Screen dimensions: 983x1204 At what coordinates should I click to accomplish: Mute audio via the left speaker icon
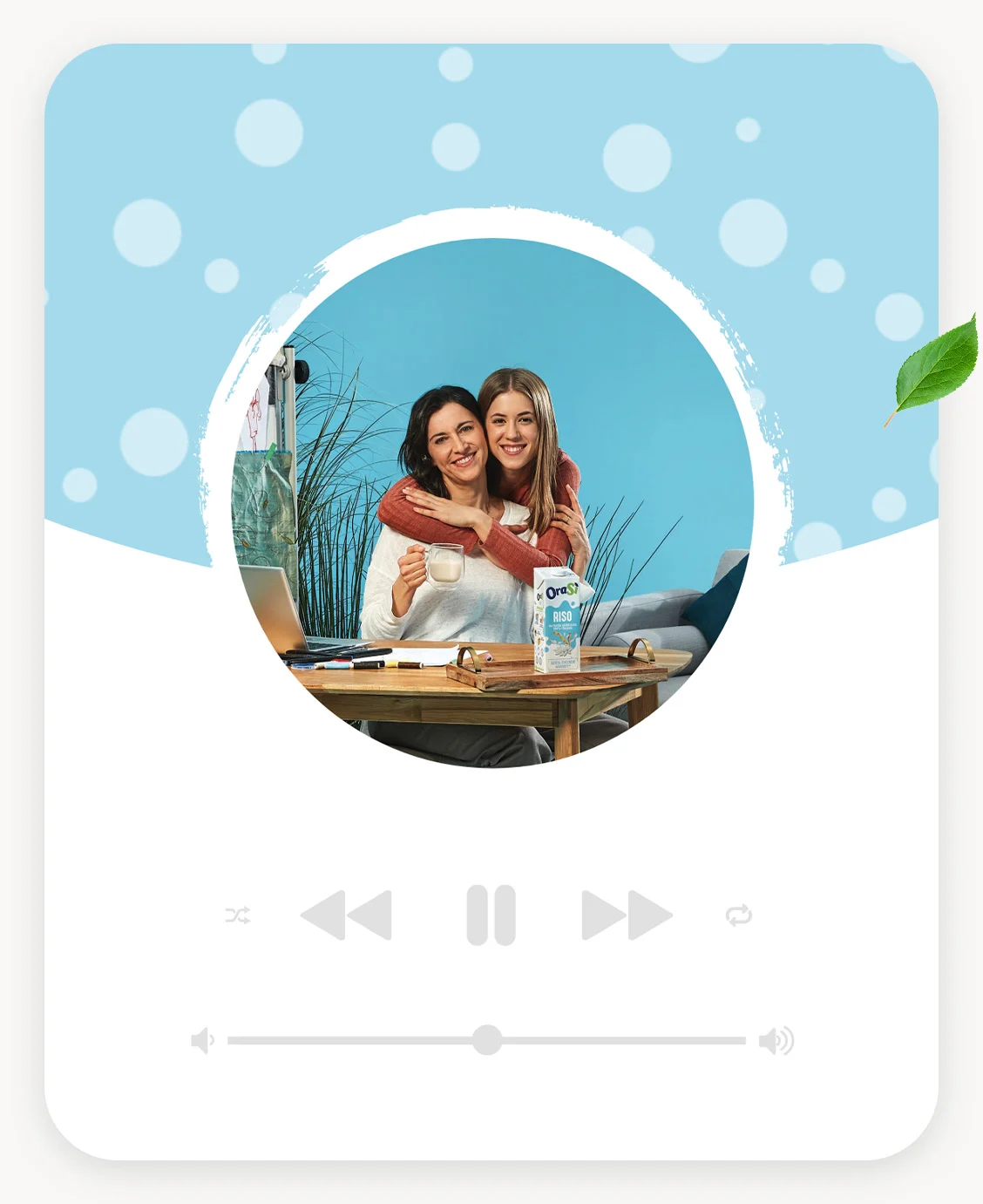coord(201,1039)
